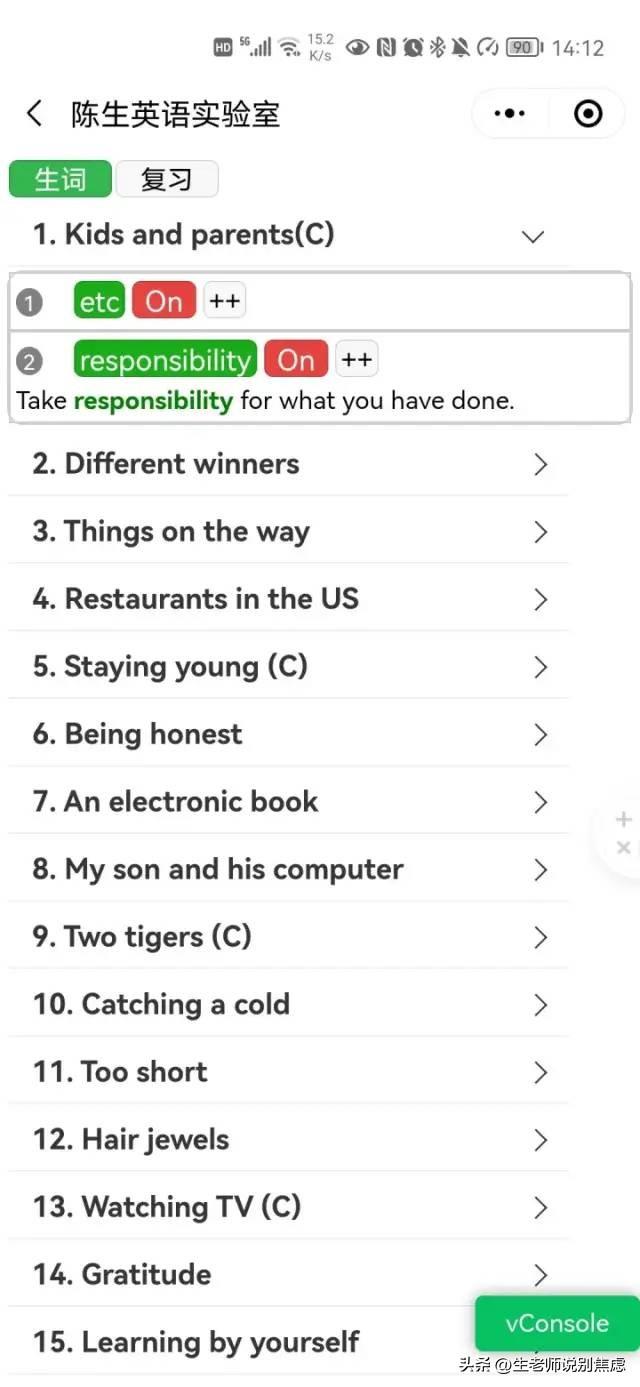640x1387 pixels.
Task: Expand 10. Catching a cold
Action: (289, 1004)
